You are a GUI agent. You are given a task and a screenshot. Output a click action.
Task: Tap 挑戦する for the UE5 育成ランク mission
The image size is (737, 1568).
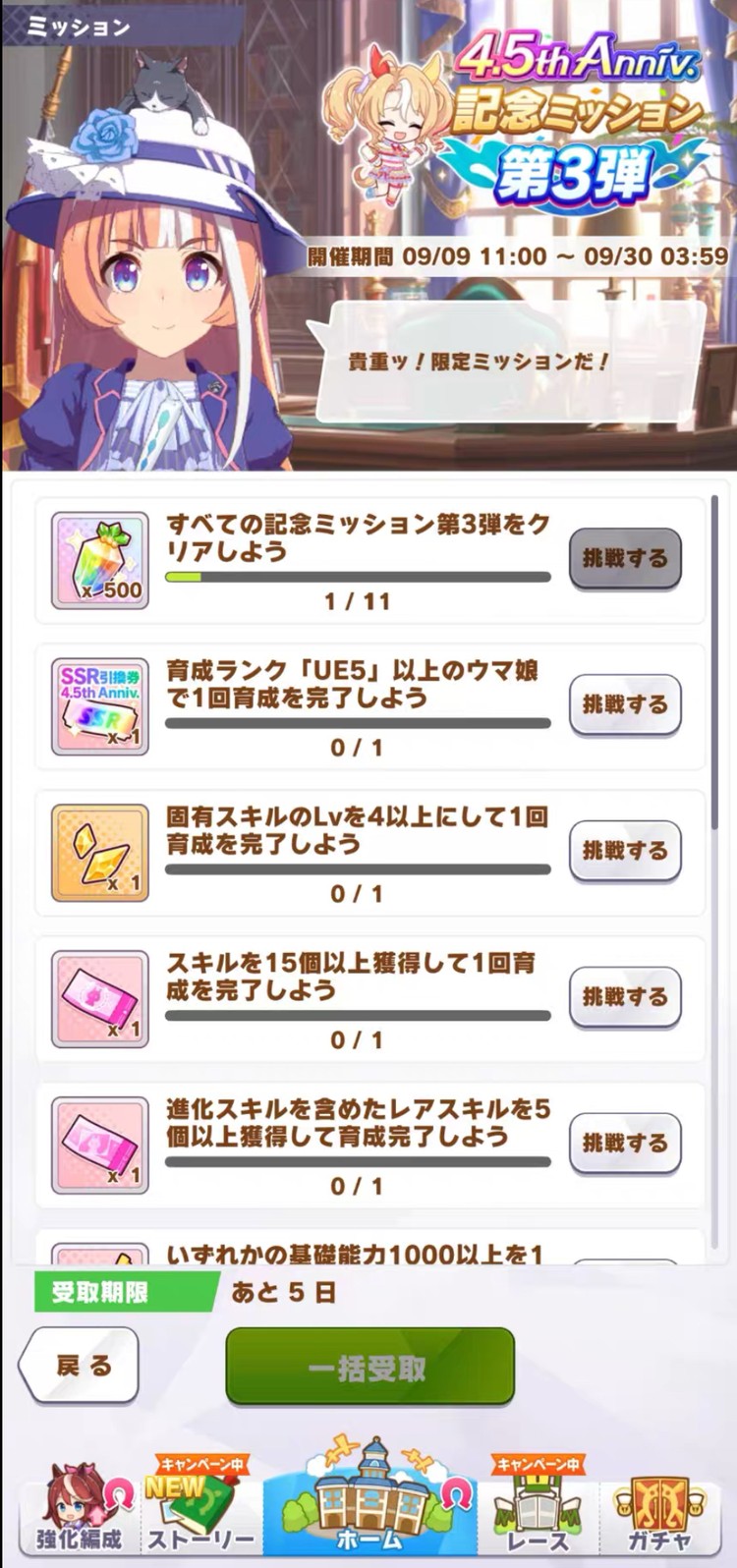pos(625,704)
